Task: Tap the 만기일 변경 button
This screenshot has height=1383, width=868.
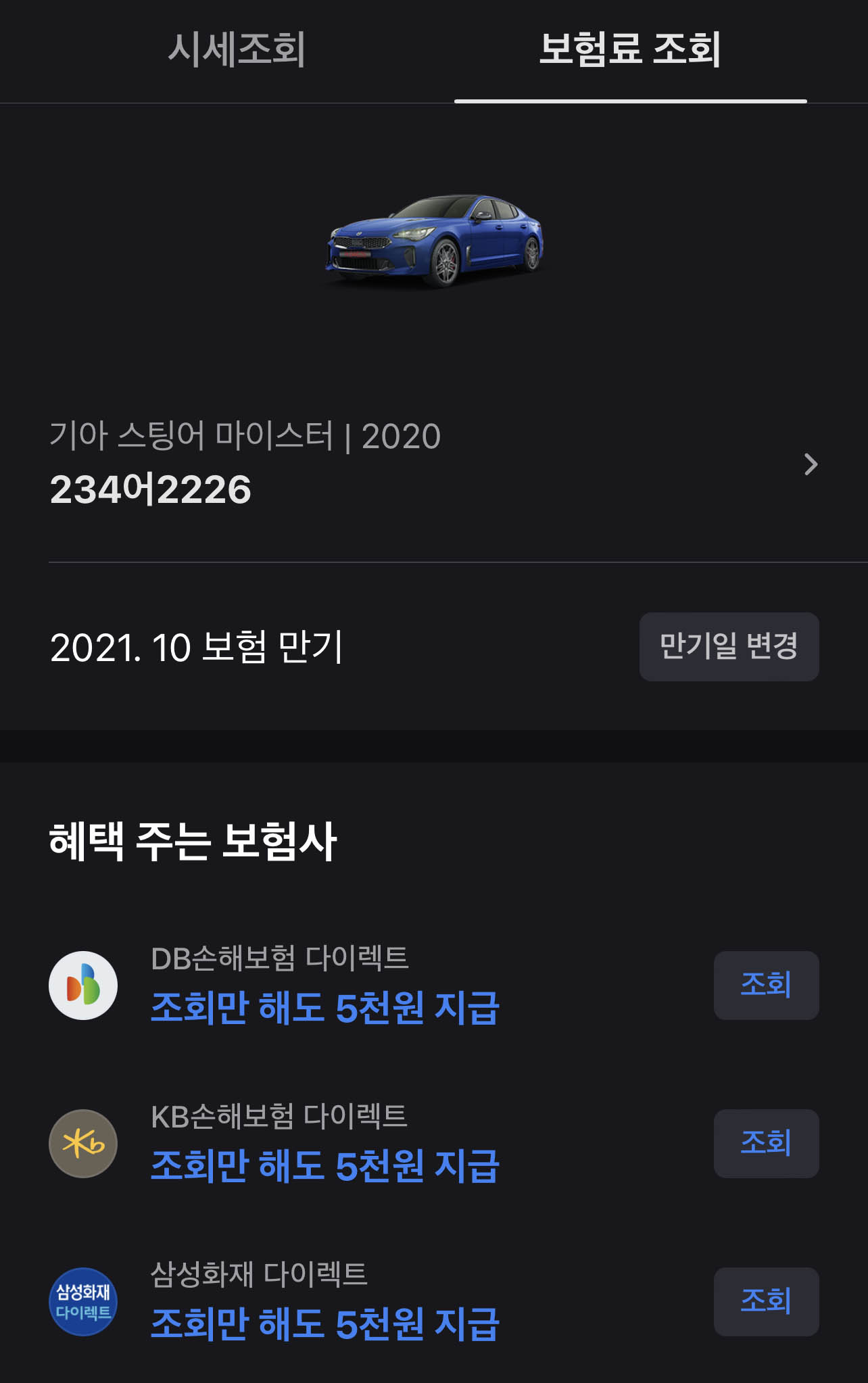Action: tap(729, 646)
